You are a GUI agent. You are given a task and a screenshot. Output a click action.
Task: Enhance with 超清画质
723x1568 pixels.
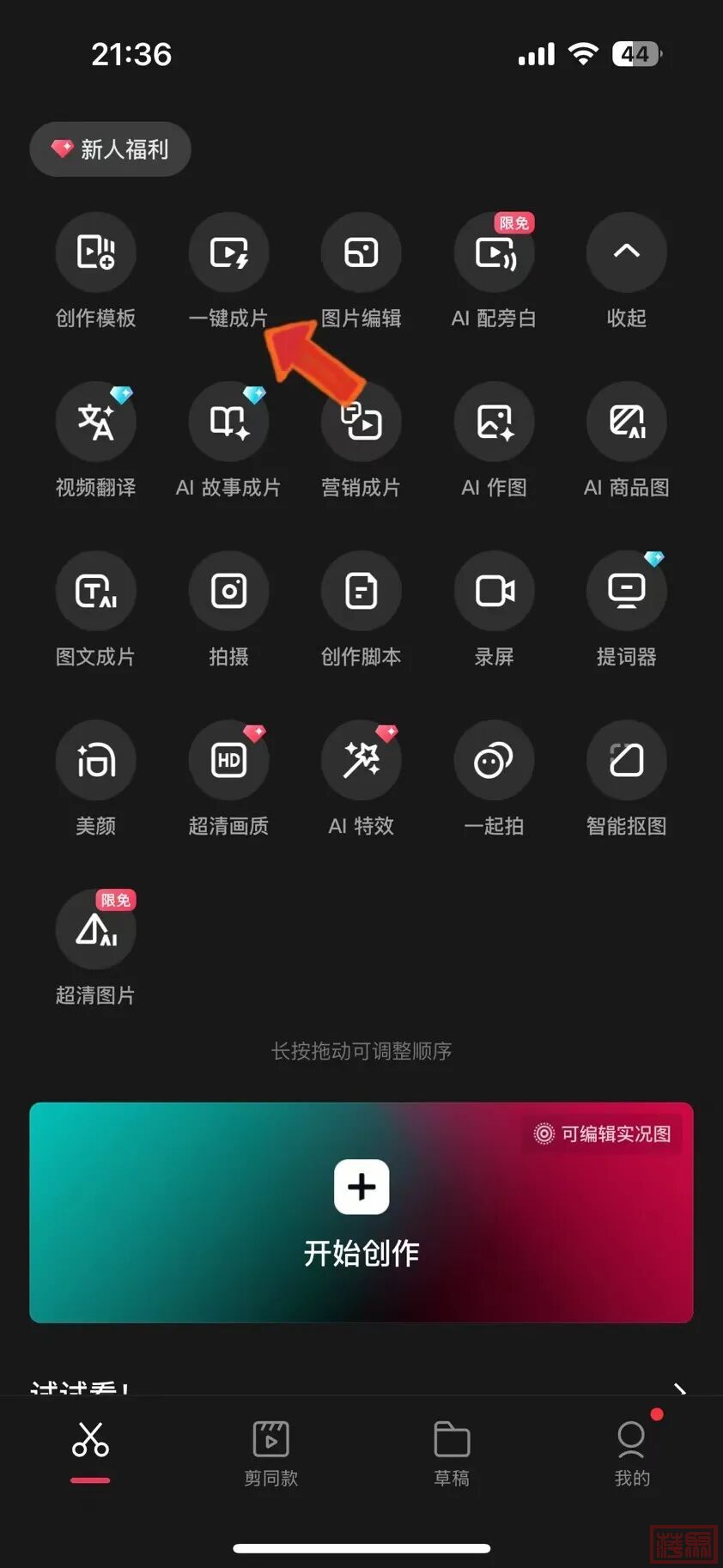click(228, 760)
